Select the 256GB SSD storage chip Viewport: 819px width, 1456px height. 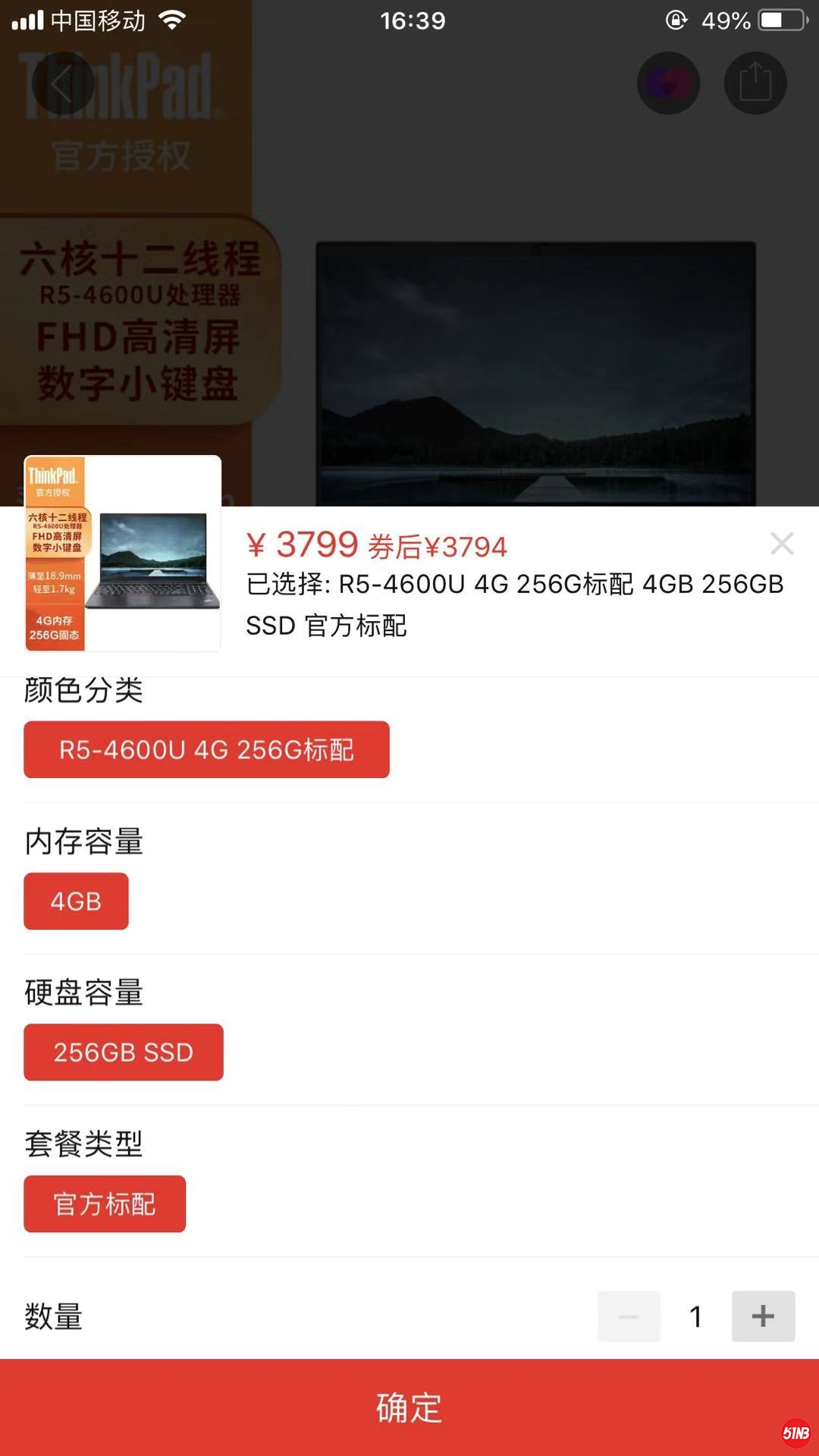coord(124,1053)
